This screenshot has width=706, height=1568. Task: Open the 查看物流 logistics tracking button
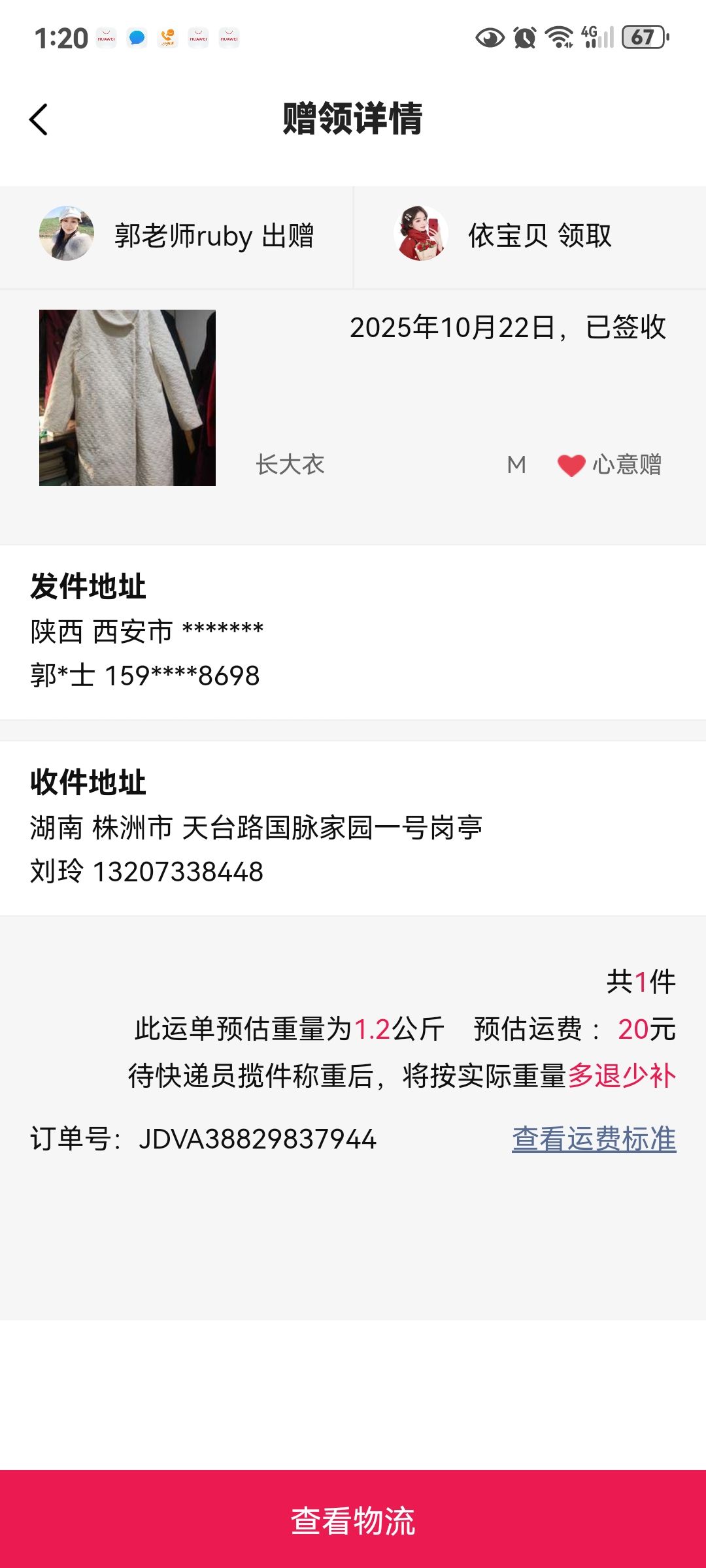(353, 1520)
